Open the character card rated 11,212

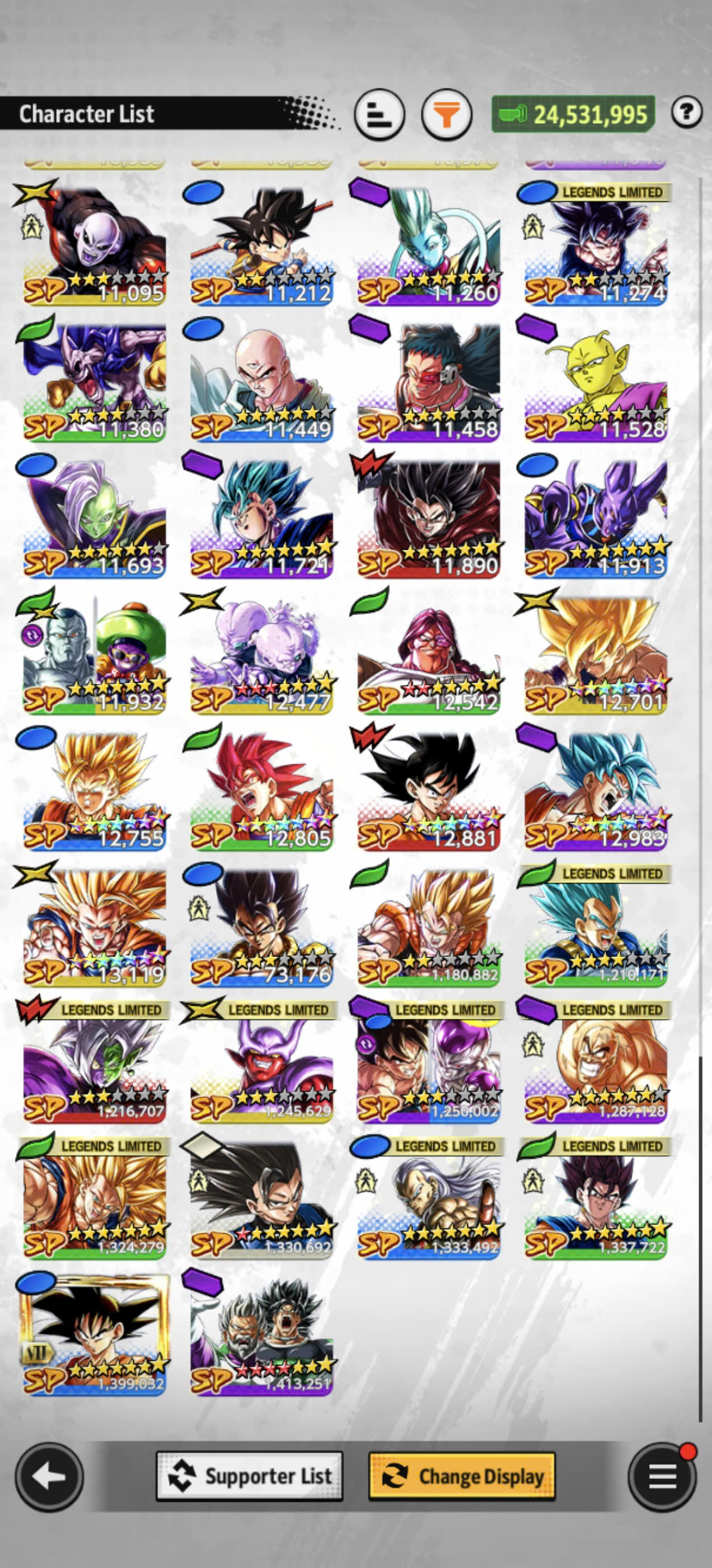(261, 245)
